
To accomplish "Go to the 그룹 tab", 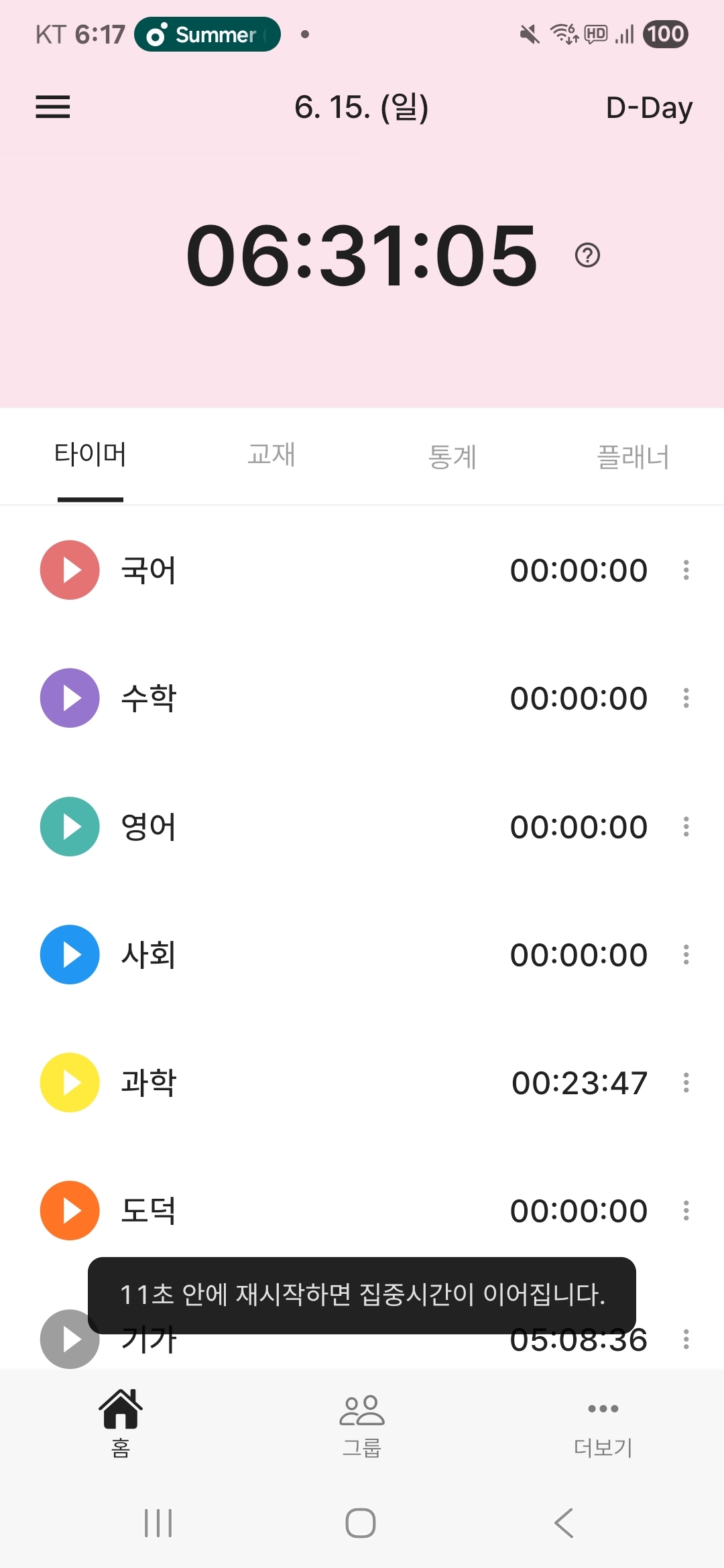I will (362, 1421).
